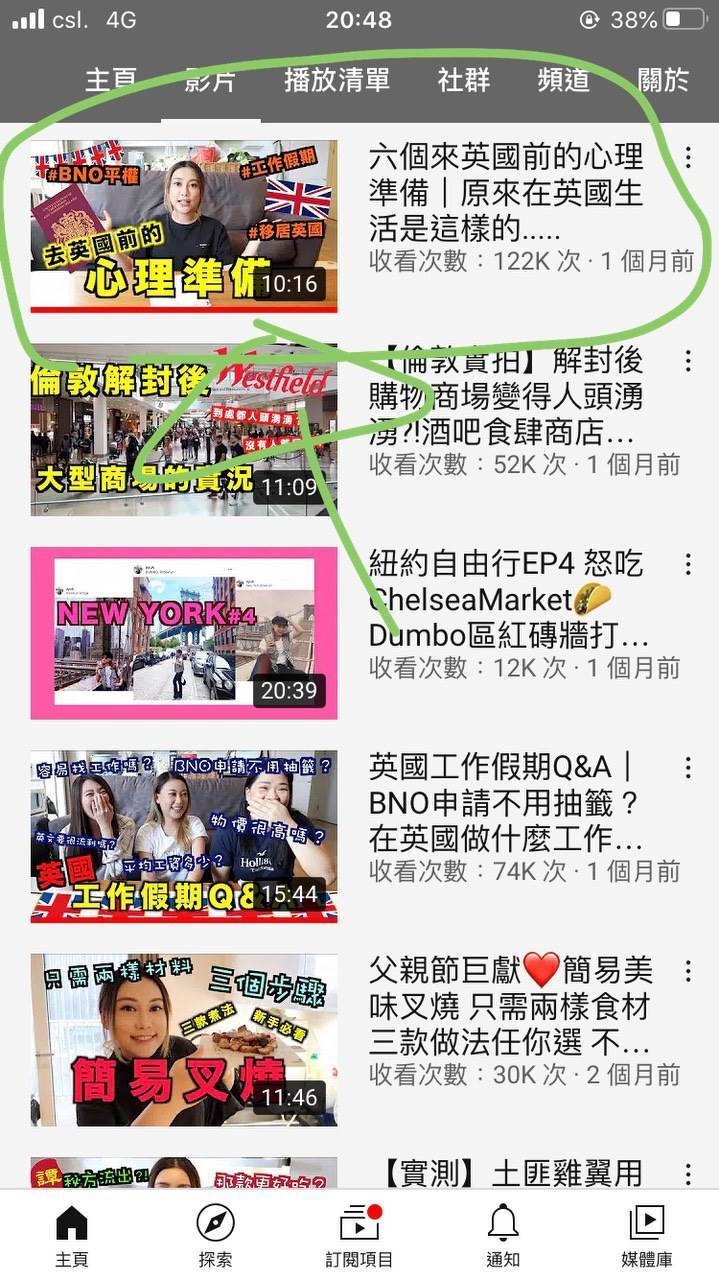Switch to the 關於 tab
The image size is (719, 1280).
click(663, 81)
